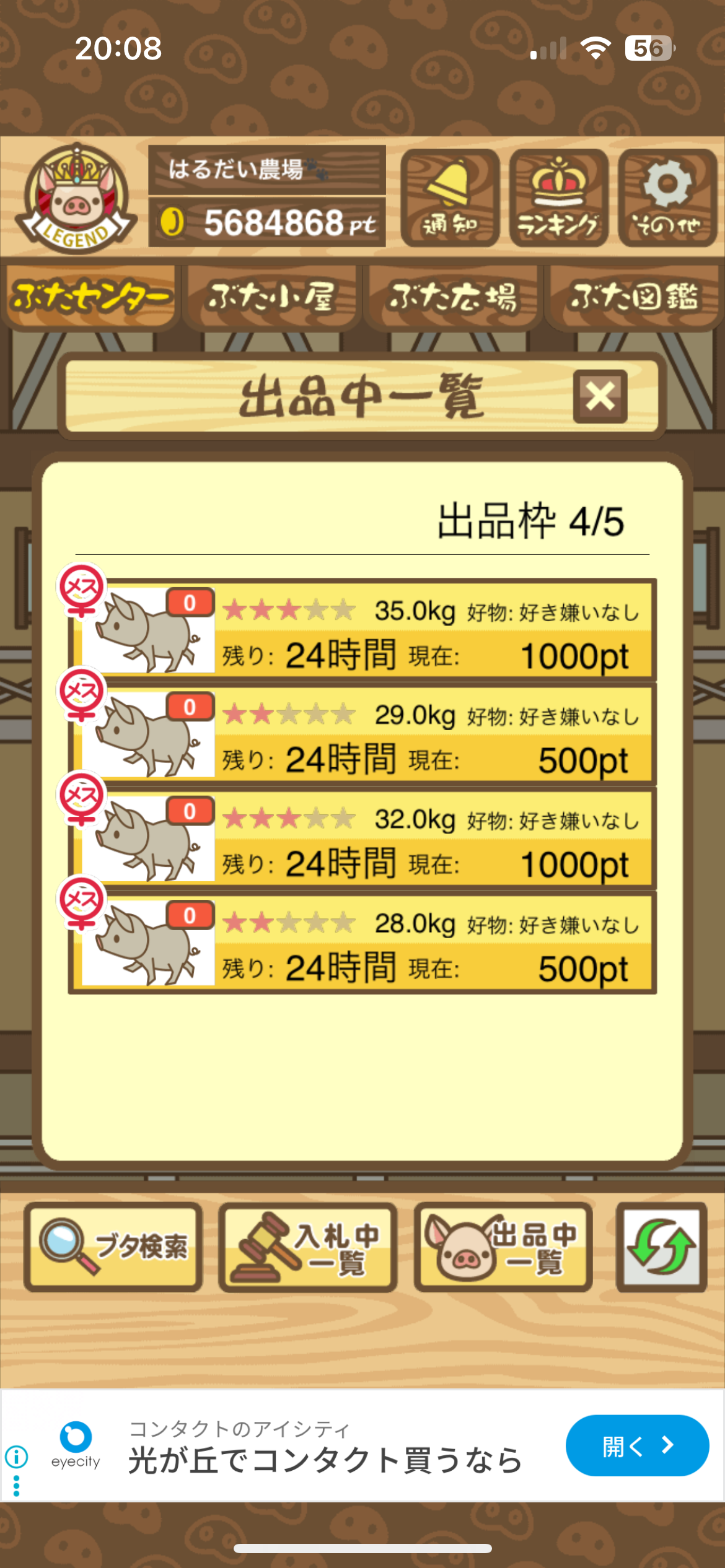Image resolution: width=725 pixels, height=1568 pixels.
Task: Refresh with the green arrows button
Action: 661,1247
